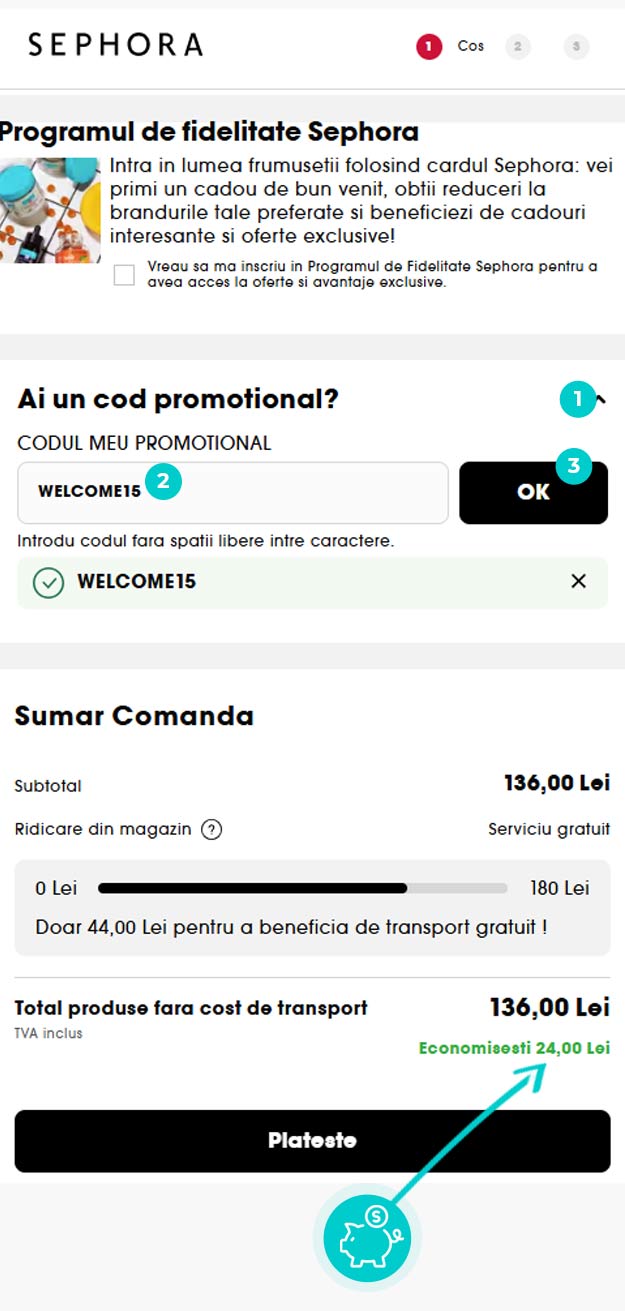Open the help icon beside Ridicare din magazin
Screen dimensions: 625x1311
211,830
